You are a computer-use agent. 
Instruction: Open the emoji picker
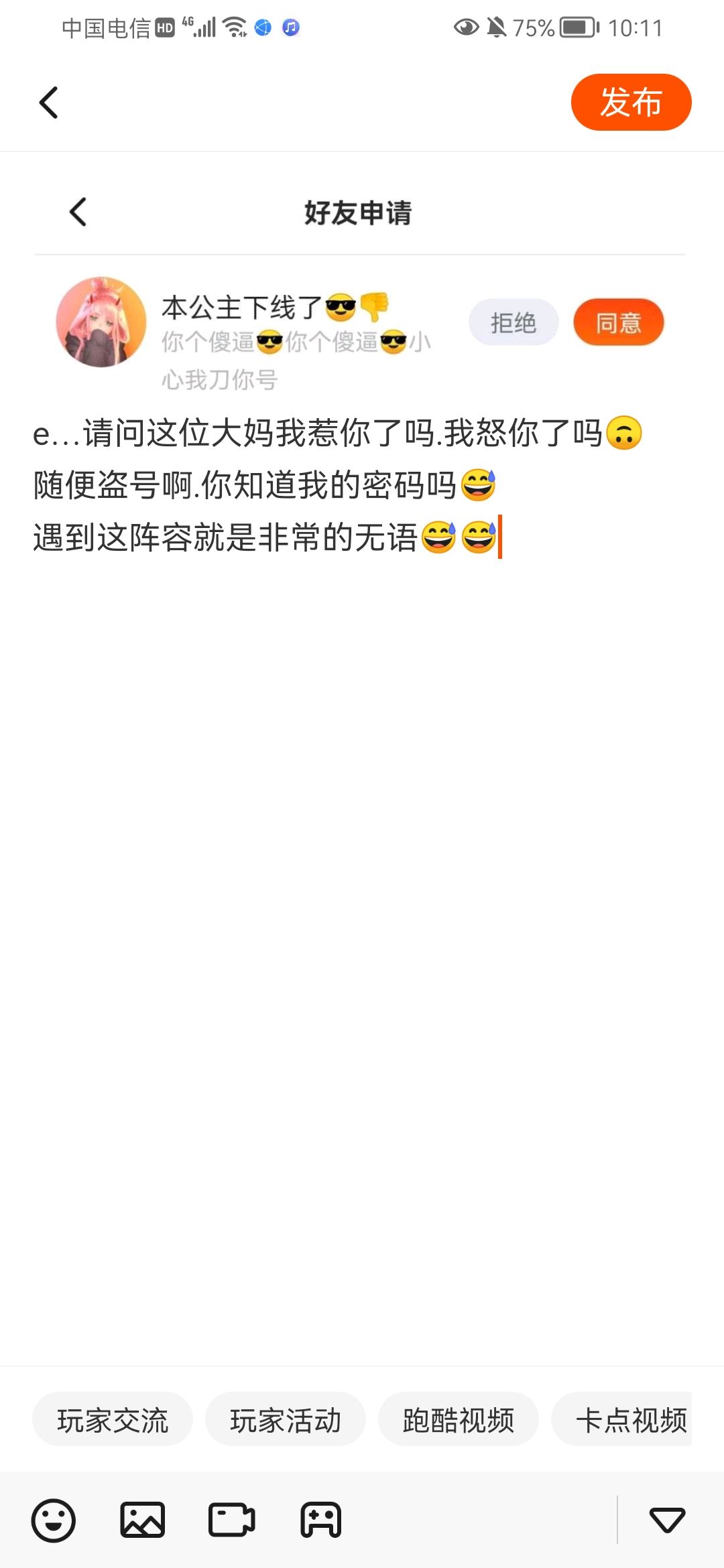click(54, 1520)
